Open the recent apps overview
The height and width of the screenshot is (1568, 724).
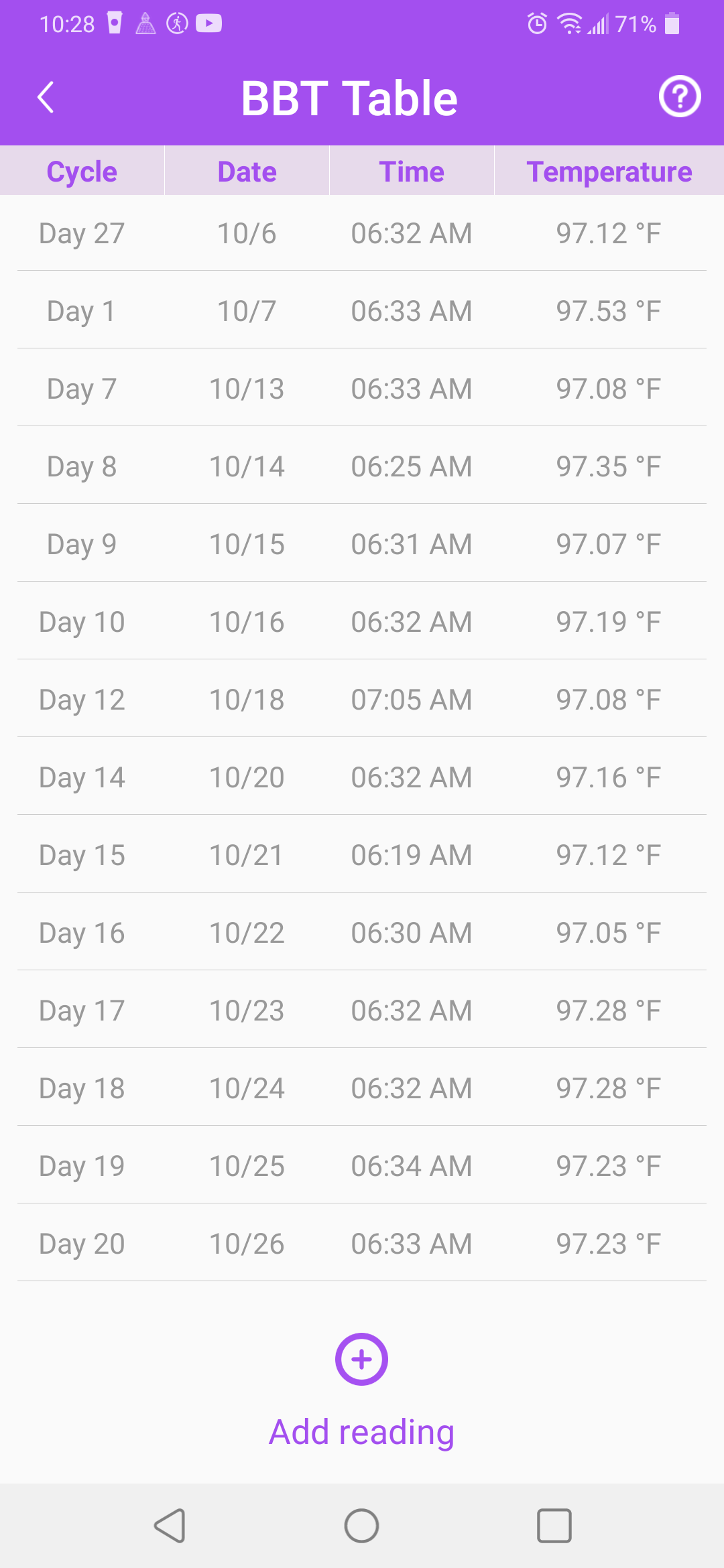(554, 1526)
